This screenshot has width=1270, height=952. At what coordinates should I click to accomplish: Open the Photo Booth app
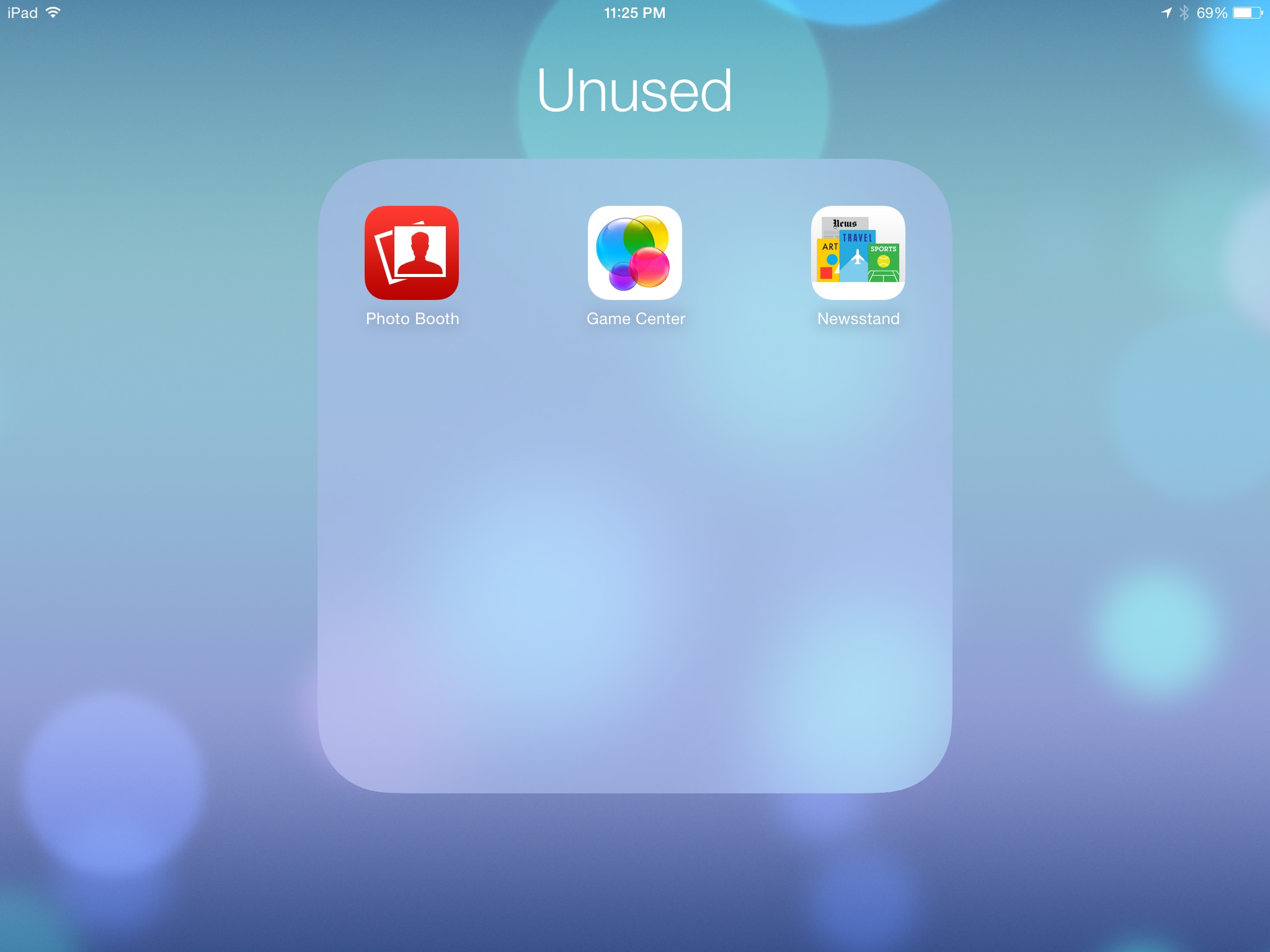coord(412,253)
